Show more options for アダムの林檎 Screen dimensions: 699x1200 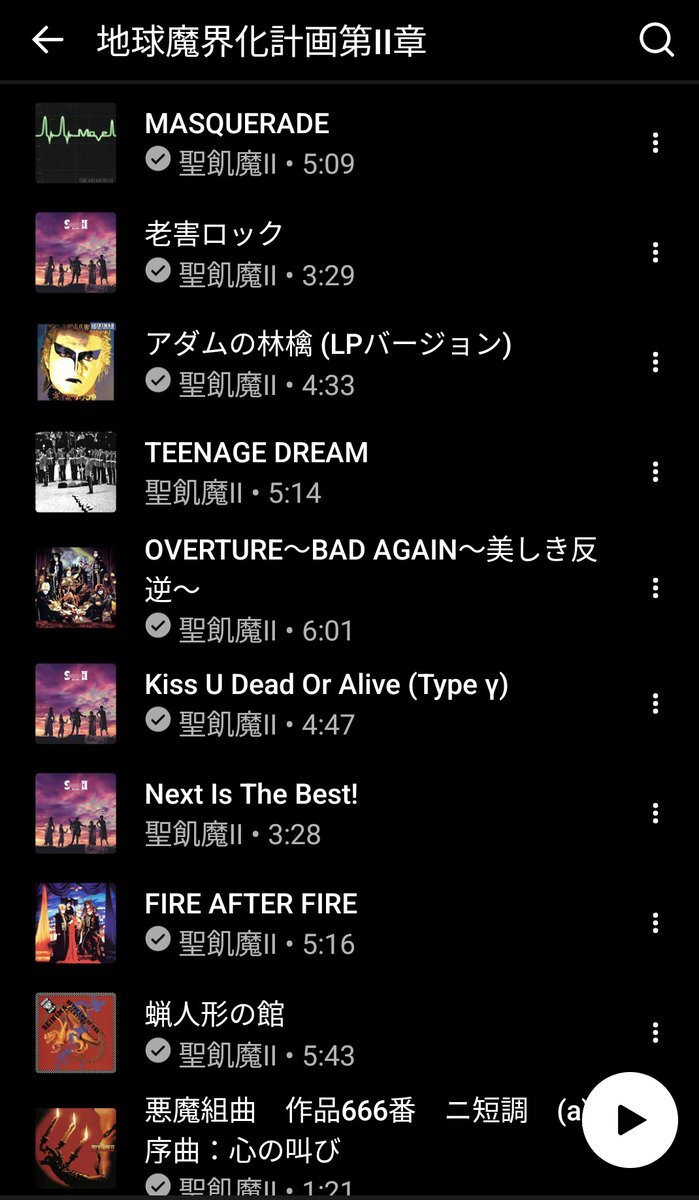[x=655, y=362]
